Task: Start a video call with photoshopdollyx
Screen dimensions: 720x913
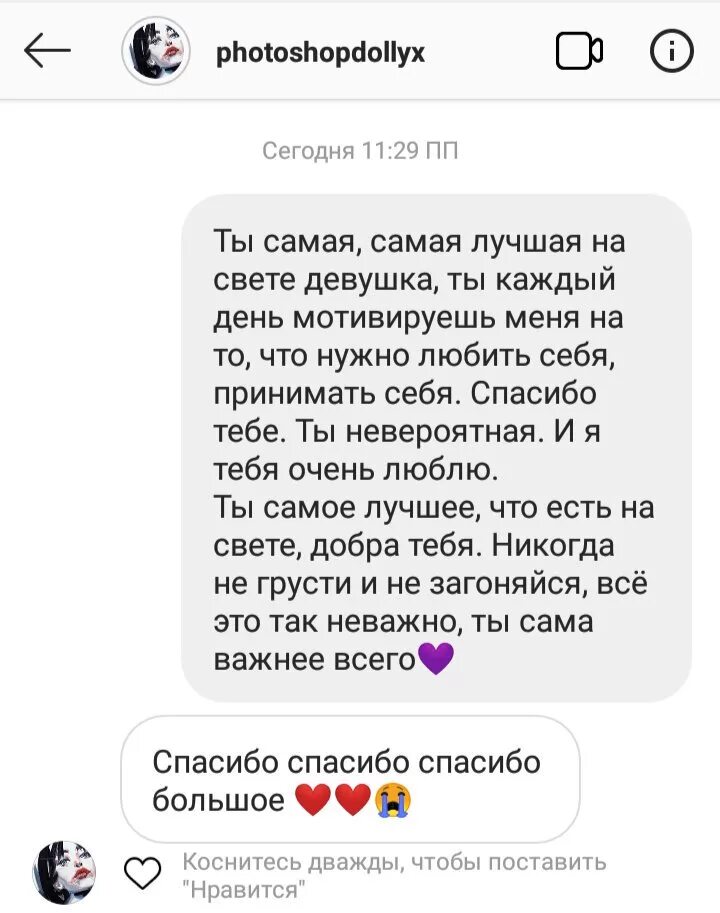Action: [x=579, y=52]
